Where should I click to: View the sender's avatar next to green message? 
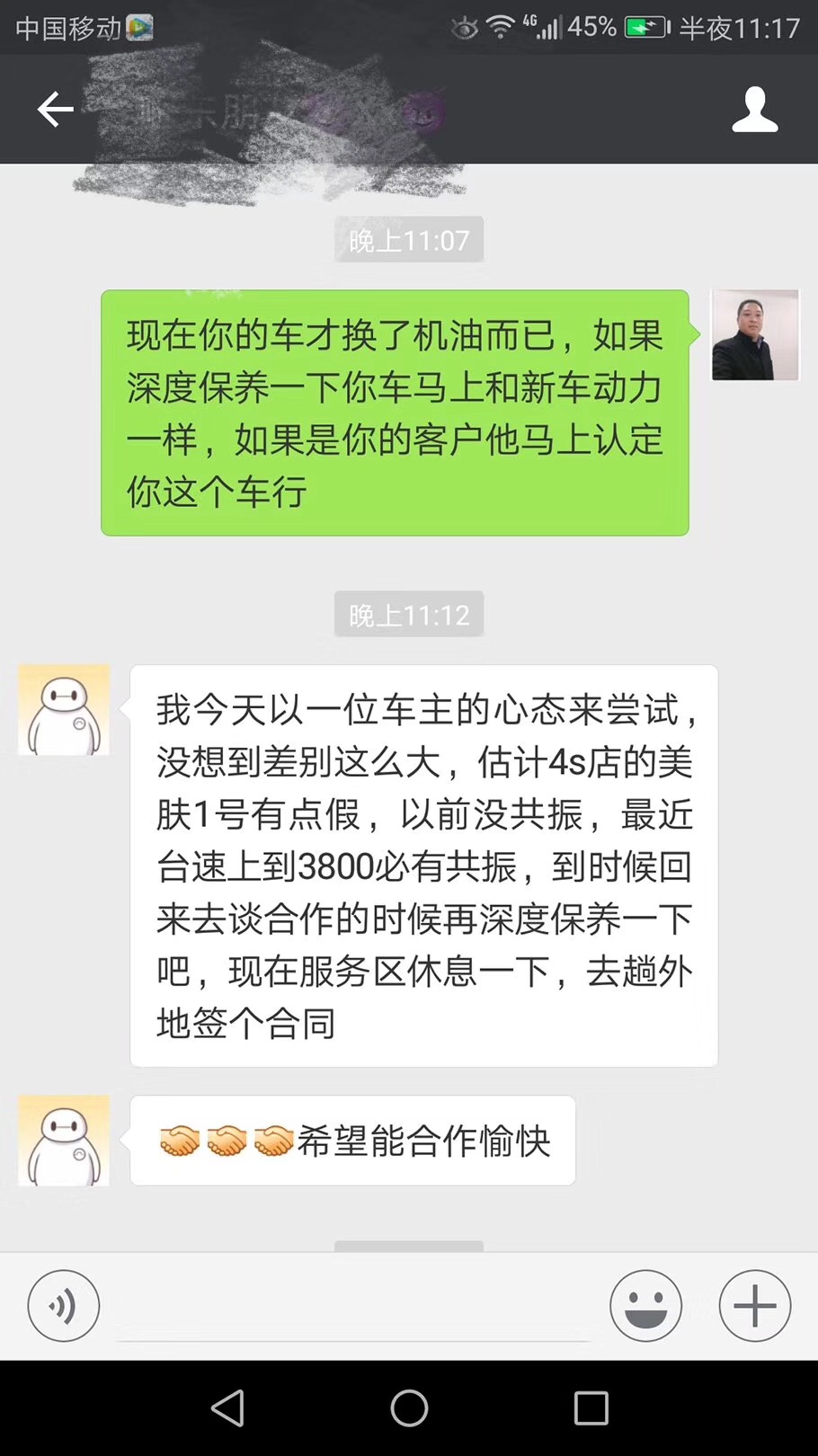(x=754, y=335)
